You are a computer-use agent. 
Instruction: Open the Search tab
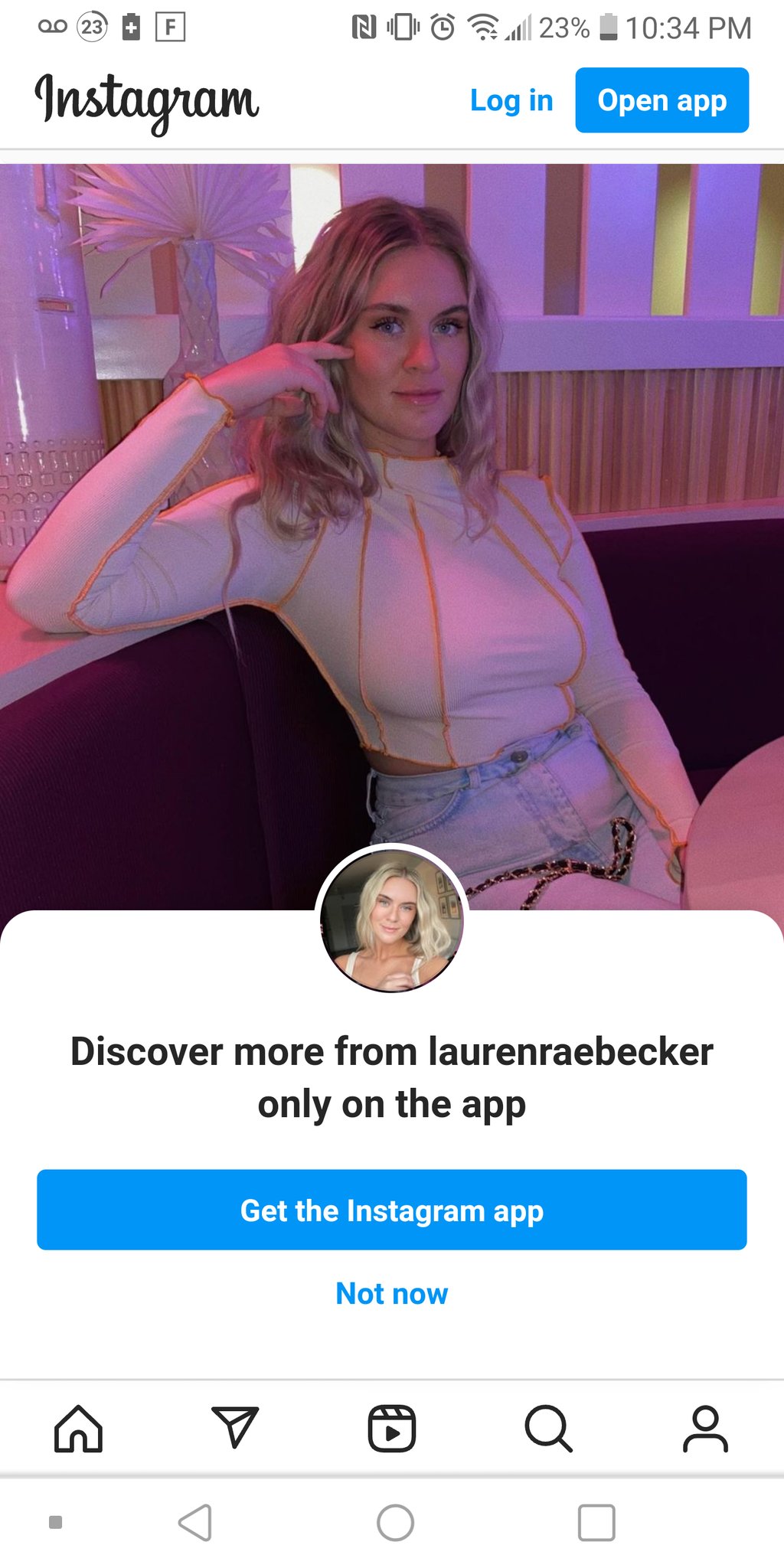pos(548,1429)
